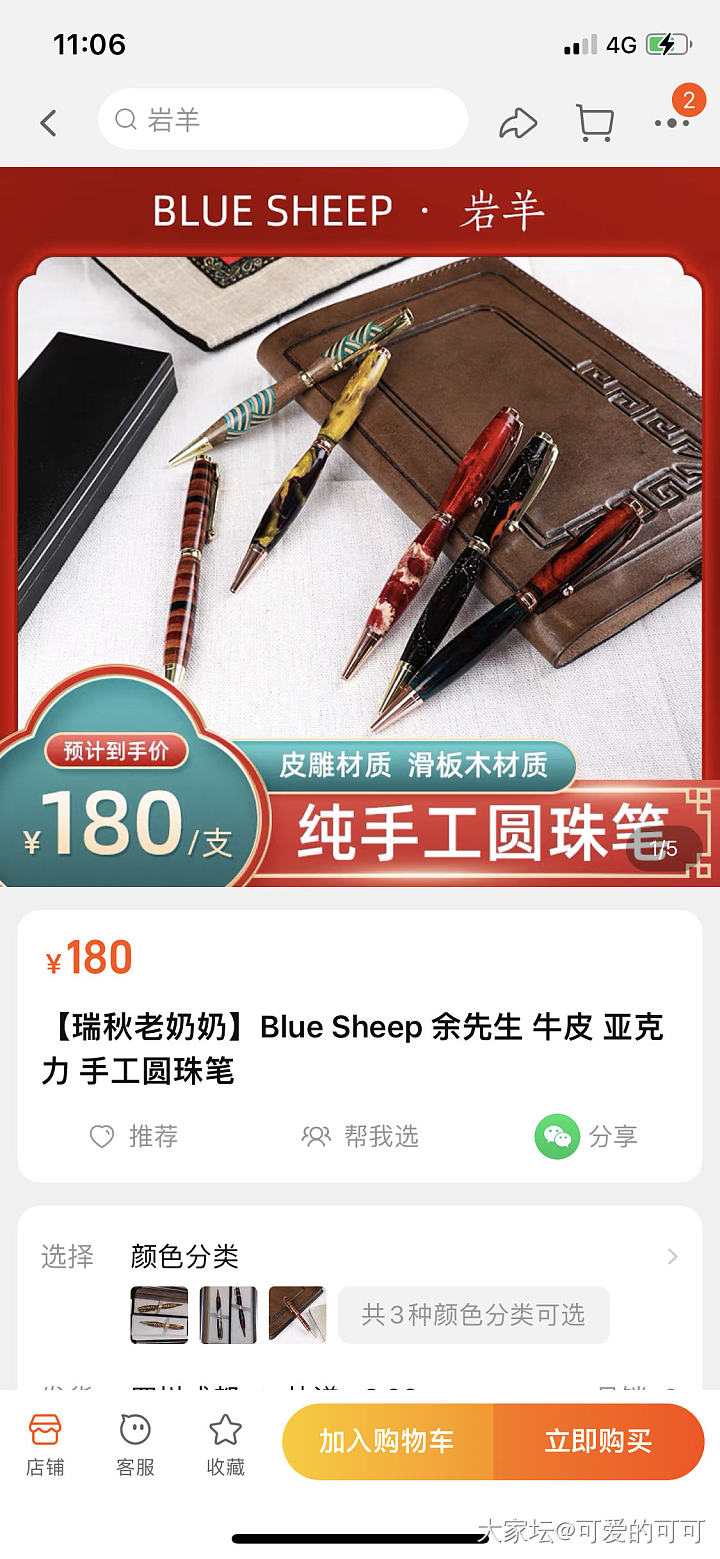
Task: Visit the 店铺 store page
Action: [45, 1444]
